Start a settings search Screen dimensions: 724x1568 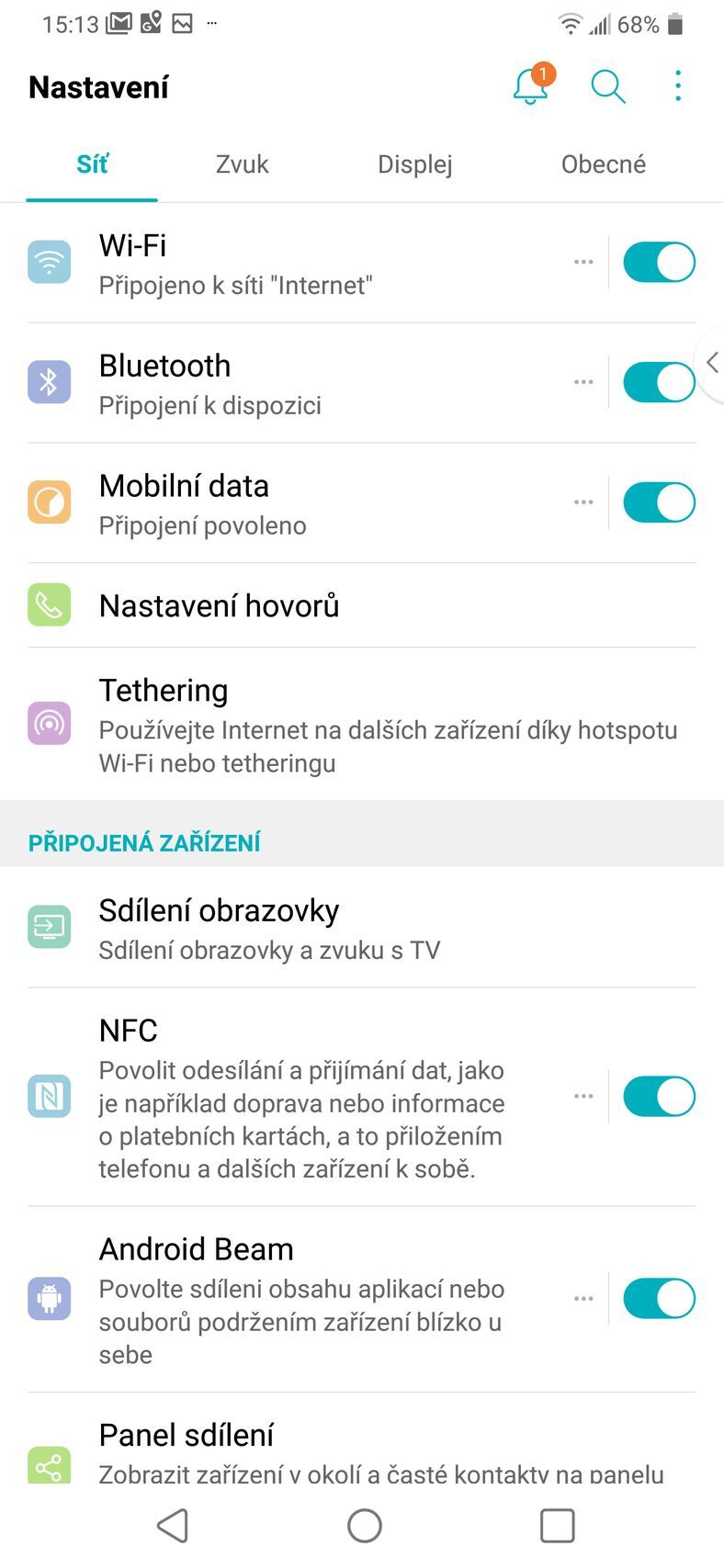pyautogui.click(x=607, y=85)
